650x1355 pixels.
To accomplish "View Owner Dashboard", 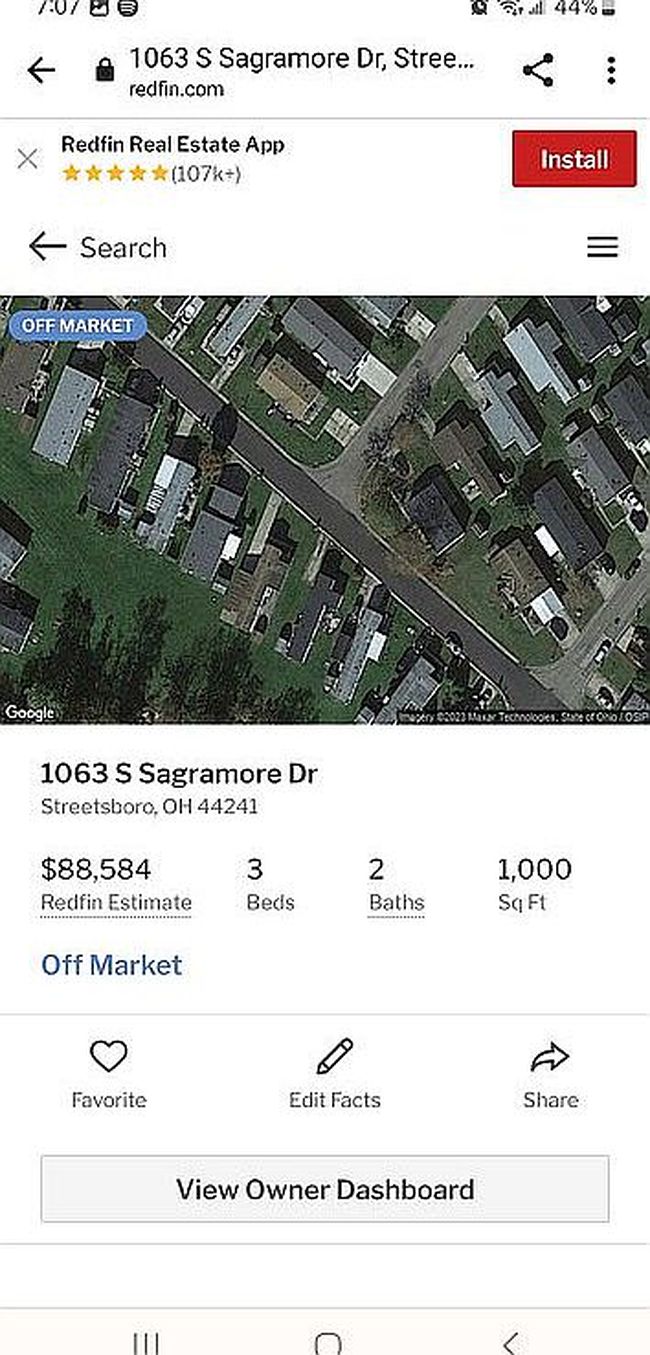I will point(325,1189).
